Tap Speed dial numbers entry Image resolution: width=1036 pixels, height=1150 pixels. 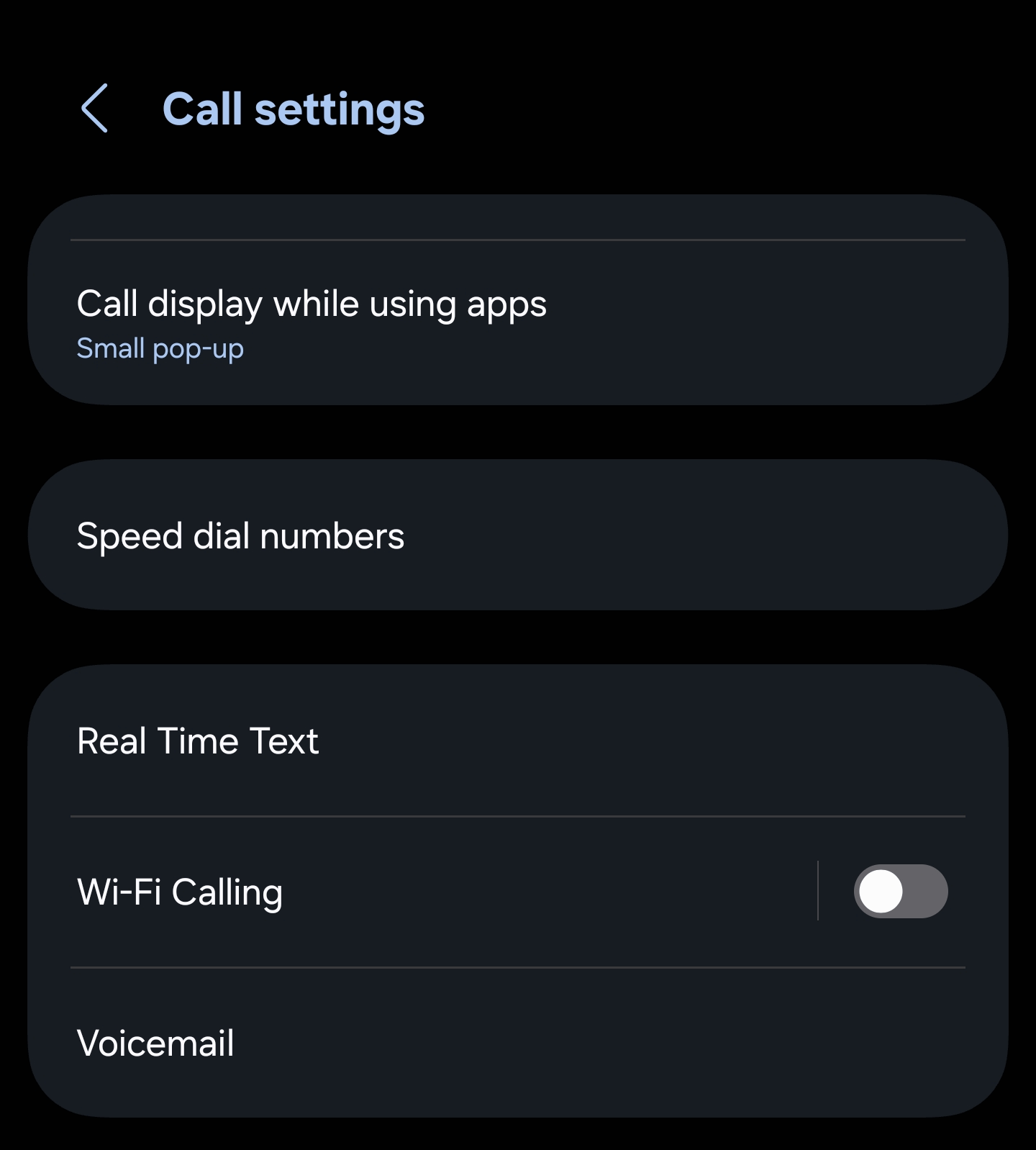241,535
